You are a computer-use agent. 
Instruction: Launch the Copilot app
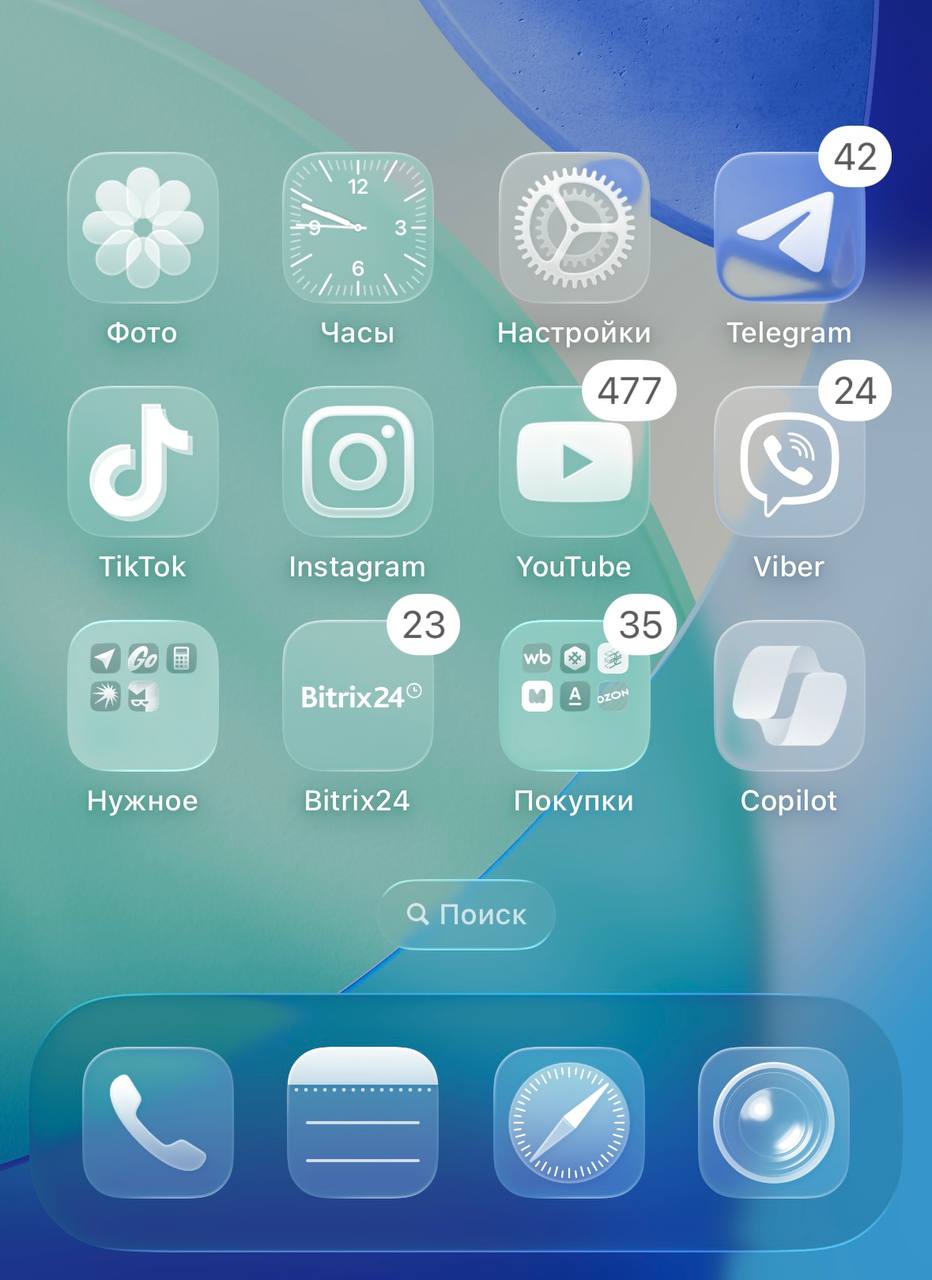coord(789,696)
